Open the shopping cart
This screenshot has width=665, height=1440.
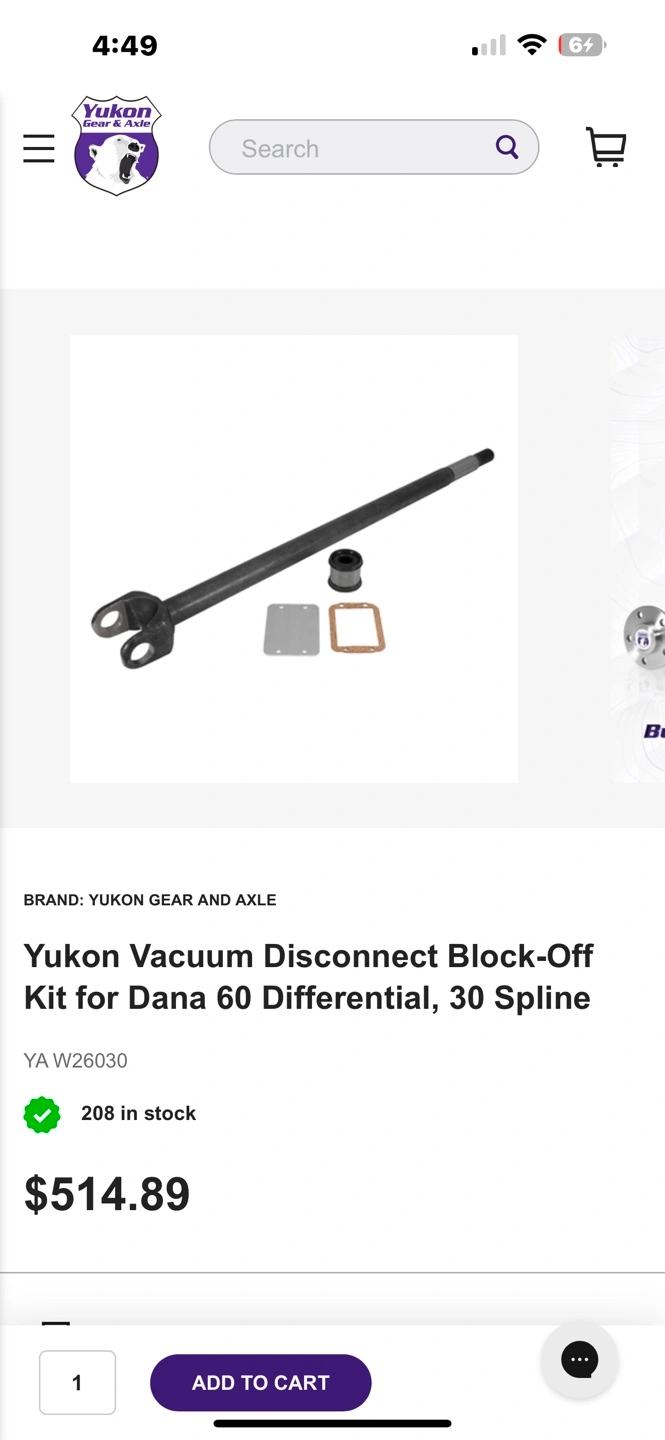(x=606, y=147)
